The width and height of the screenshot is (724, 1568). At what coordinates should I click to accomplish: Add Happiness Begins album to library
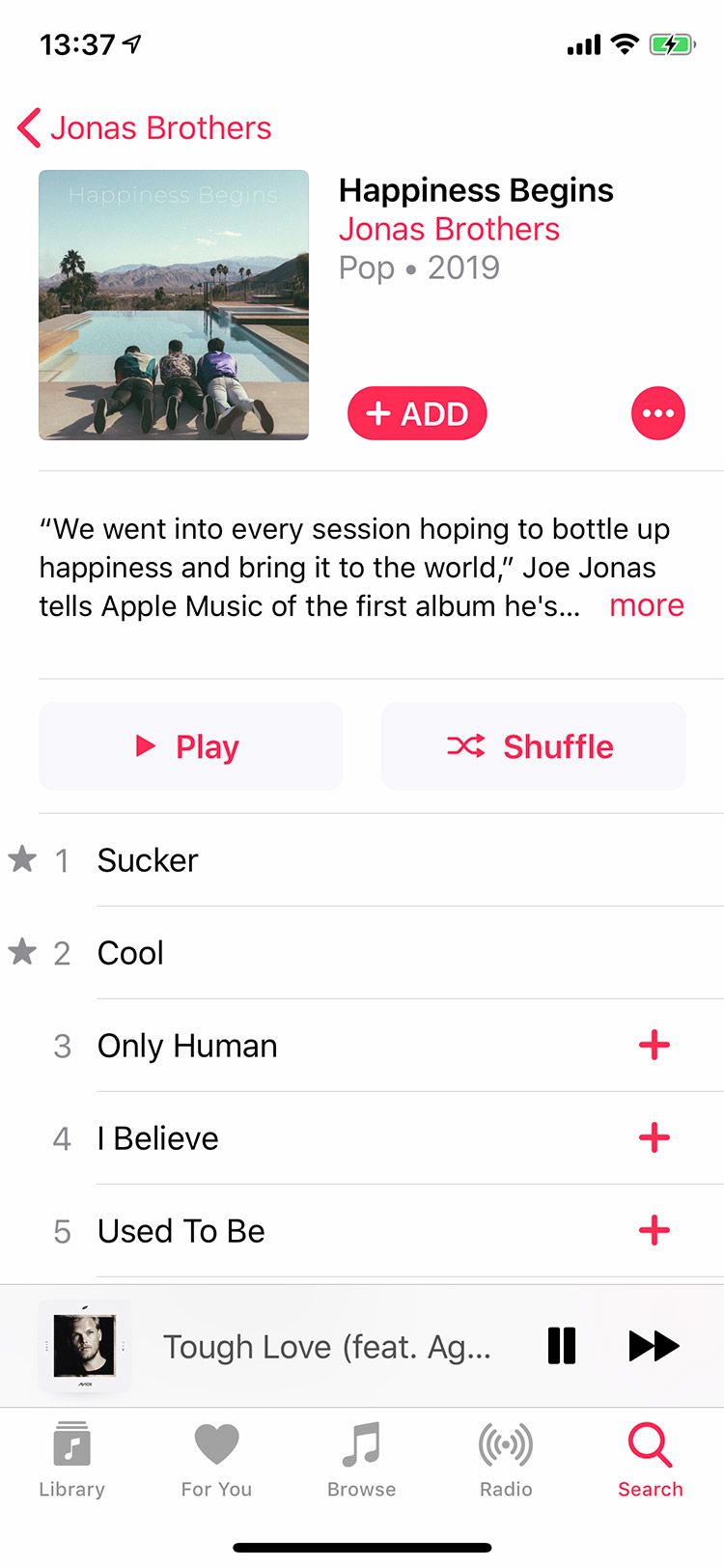[417, 414]
